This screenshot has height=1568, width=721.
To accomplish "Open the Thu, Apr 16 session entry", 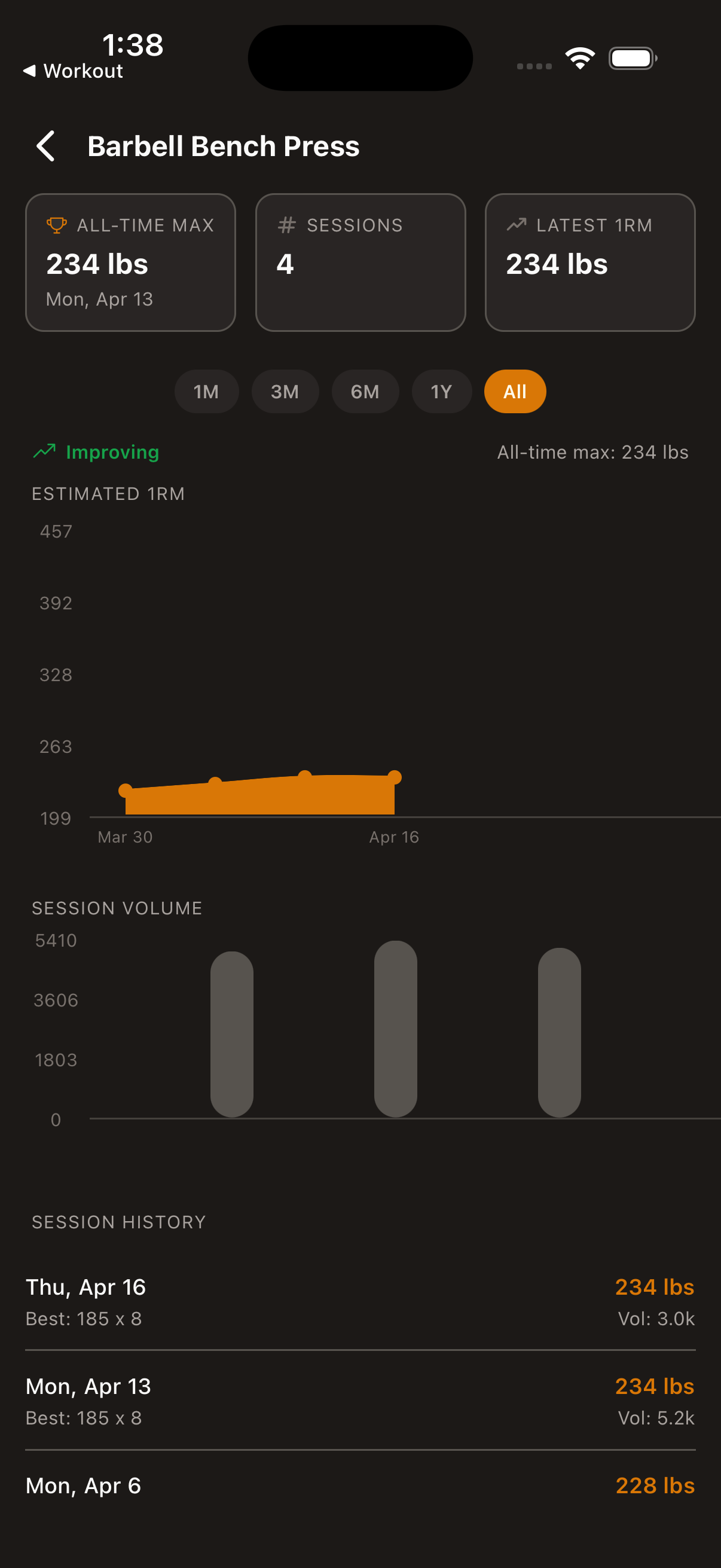I will click(359, 1302).
